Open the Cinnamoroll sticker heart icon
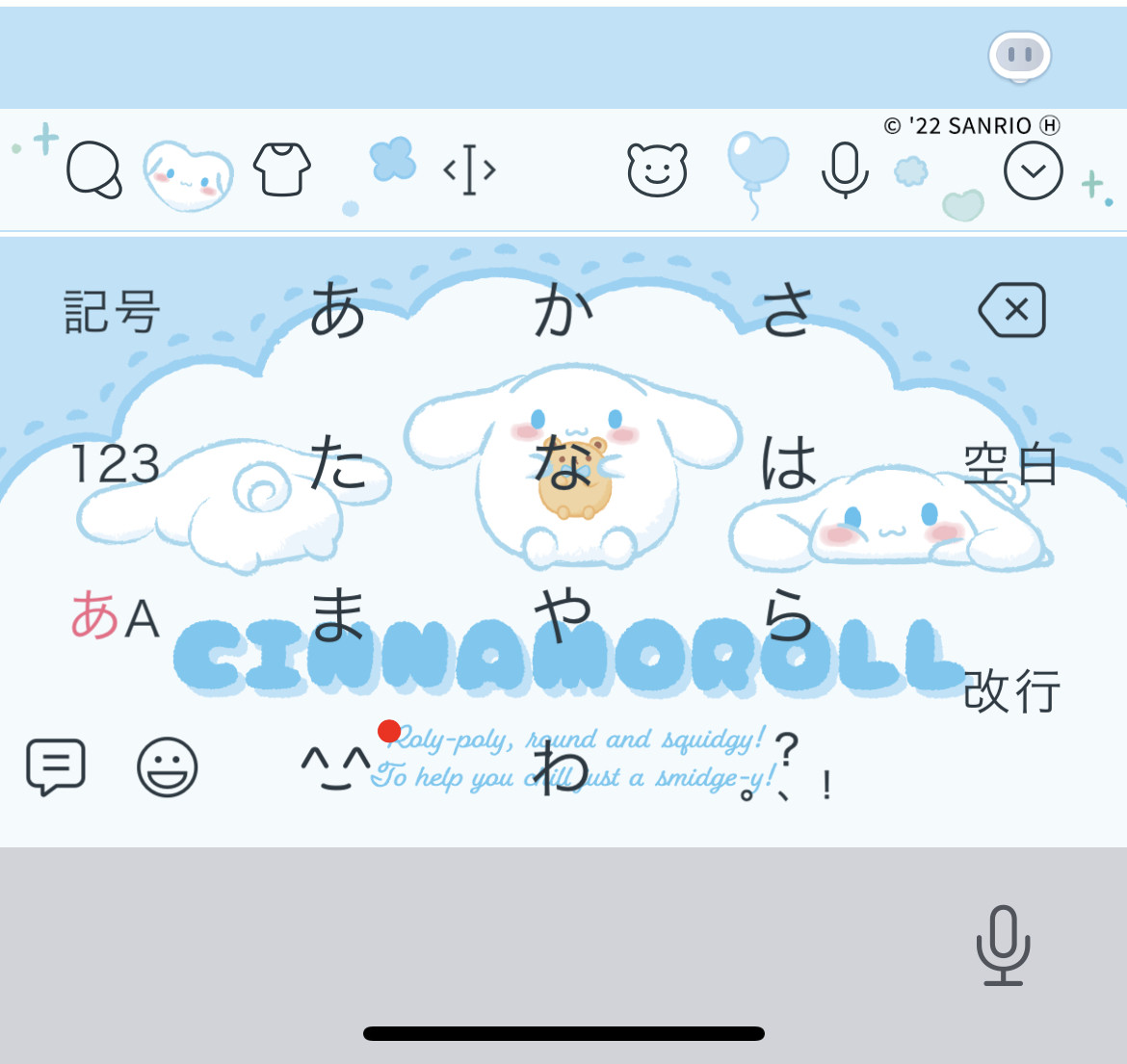The image size is (1127, 1064). (188, 174)
